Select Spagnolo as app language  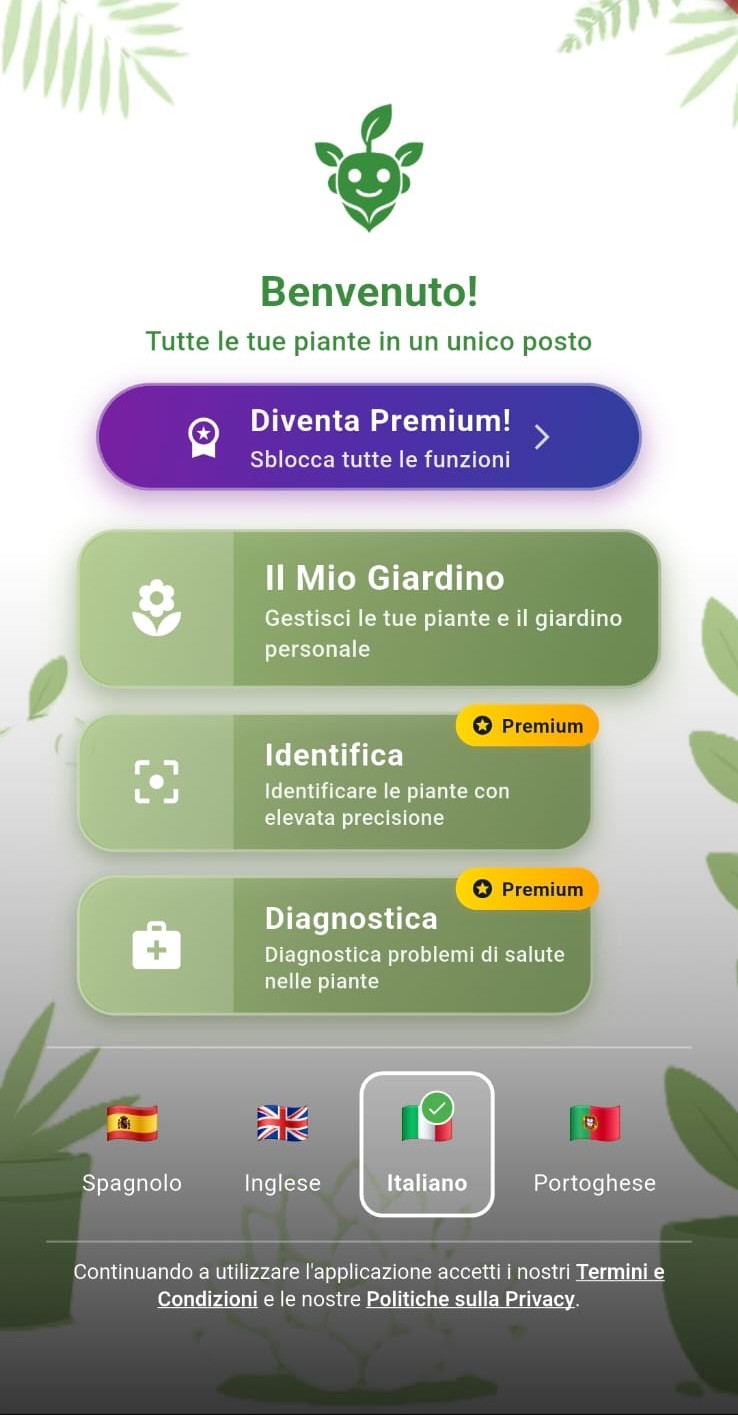pyautogui.click(x=131, y=1146)
